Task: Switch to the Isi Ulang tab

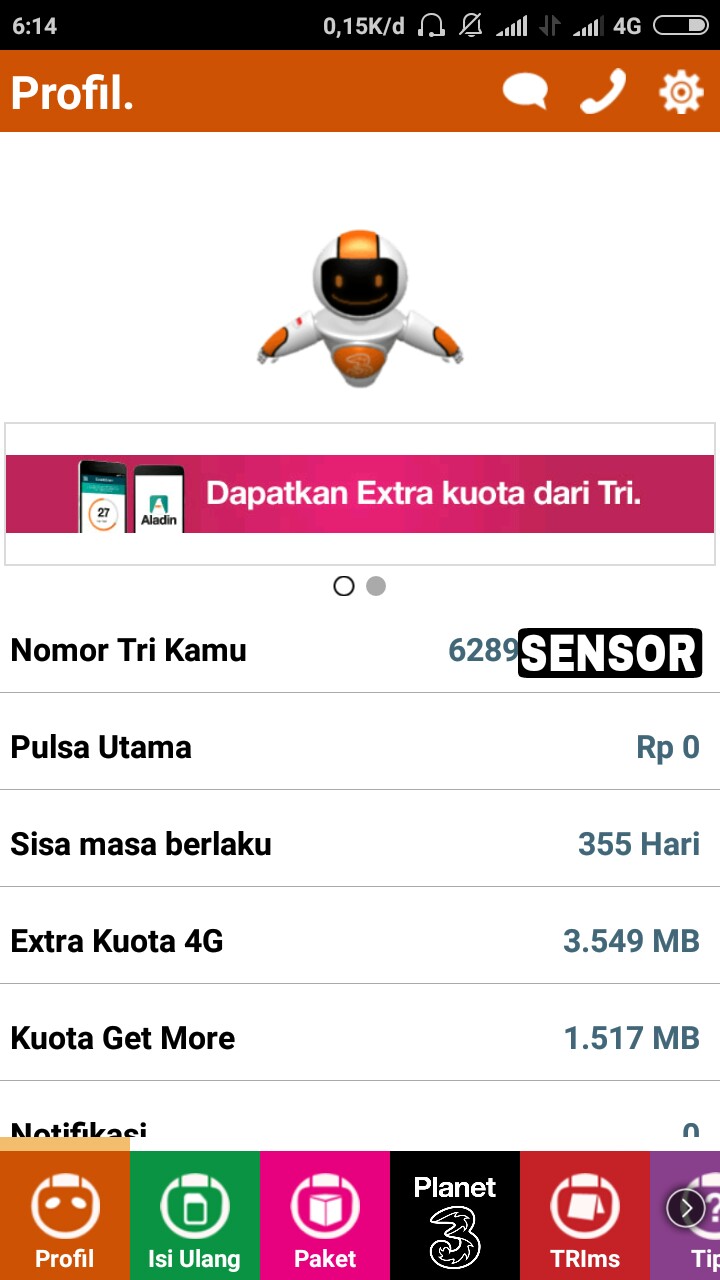Action: (x=194, y=1216)
